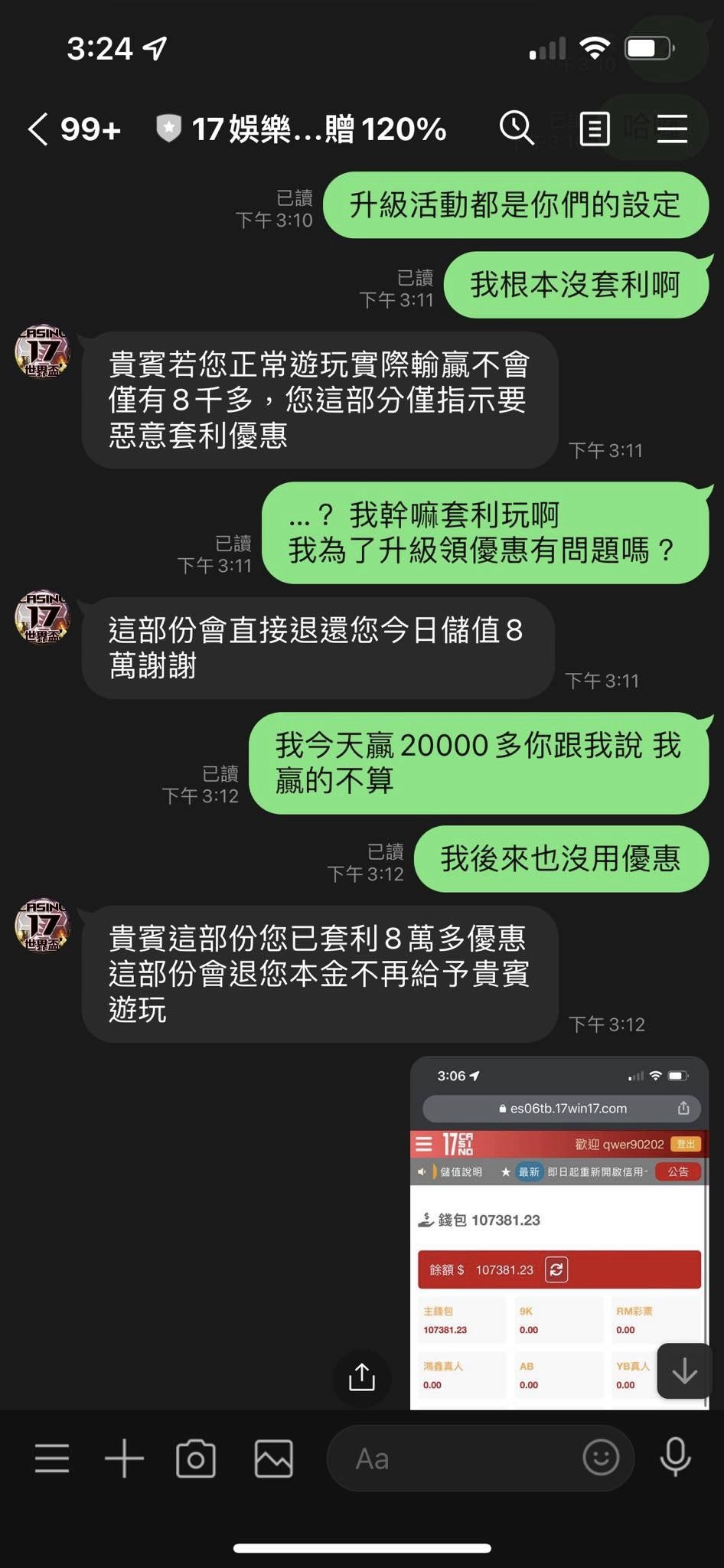Jump to the latest message
The height and width of the screenshot is (1568, 724).
point(683,1370)
